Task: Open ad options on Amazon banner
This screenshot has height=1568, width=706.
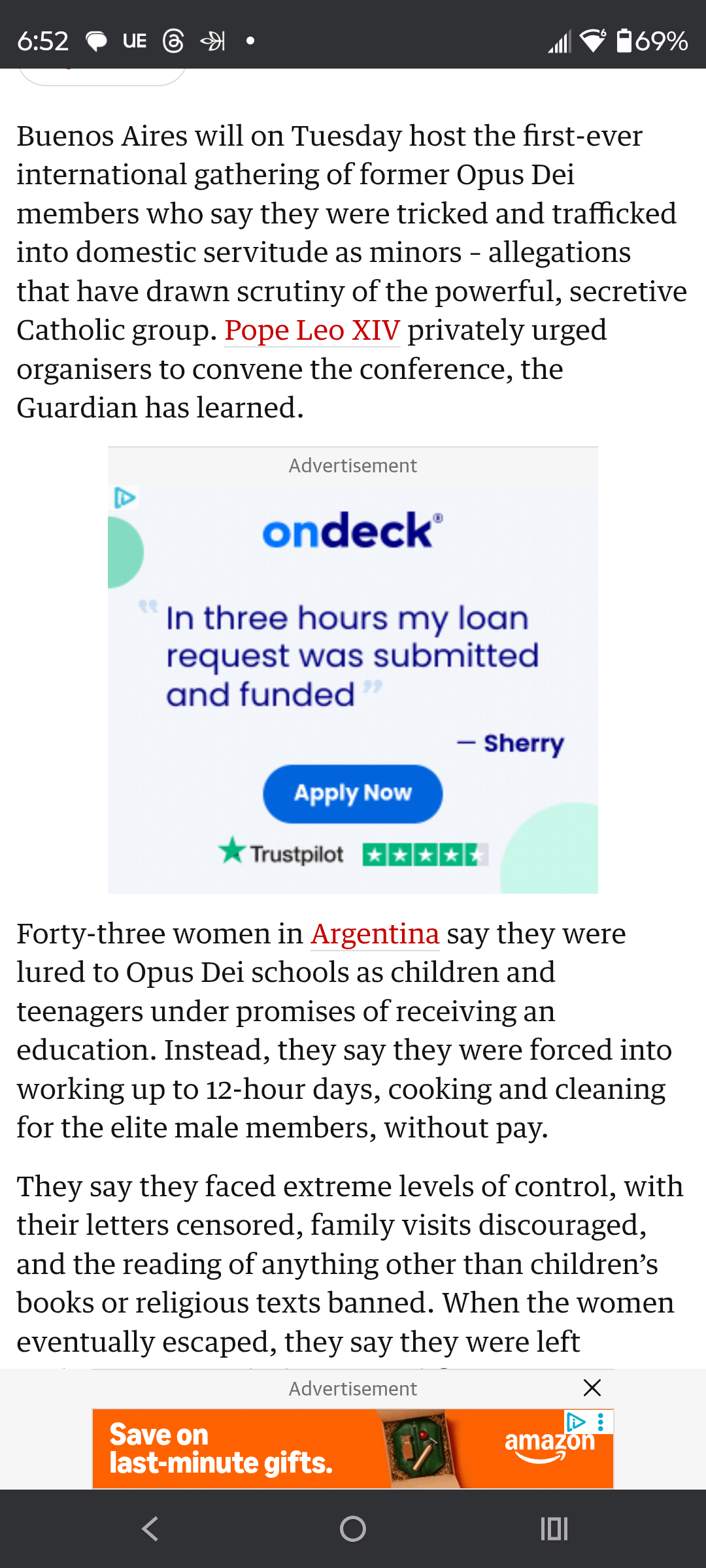Action: click(x=601, y=1422)
